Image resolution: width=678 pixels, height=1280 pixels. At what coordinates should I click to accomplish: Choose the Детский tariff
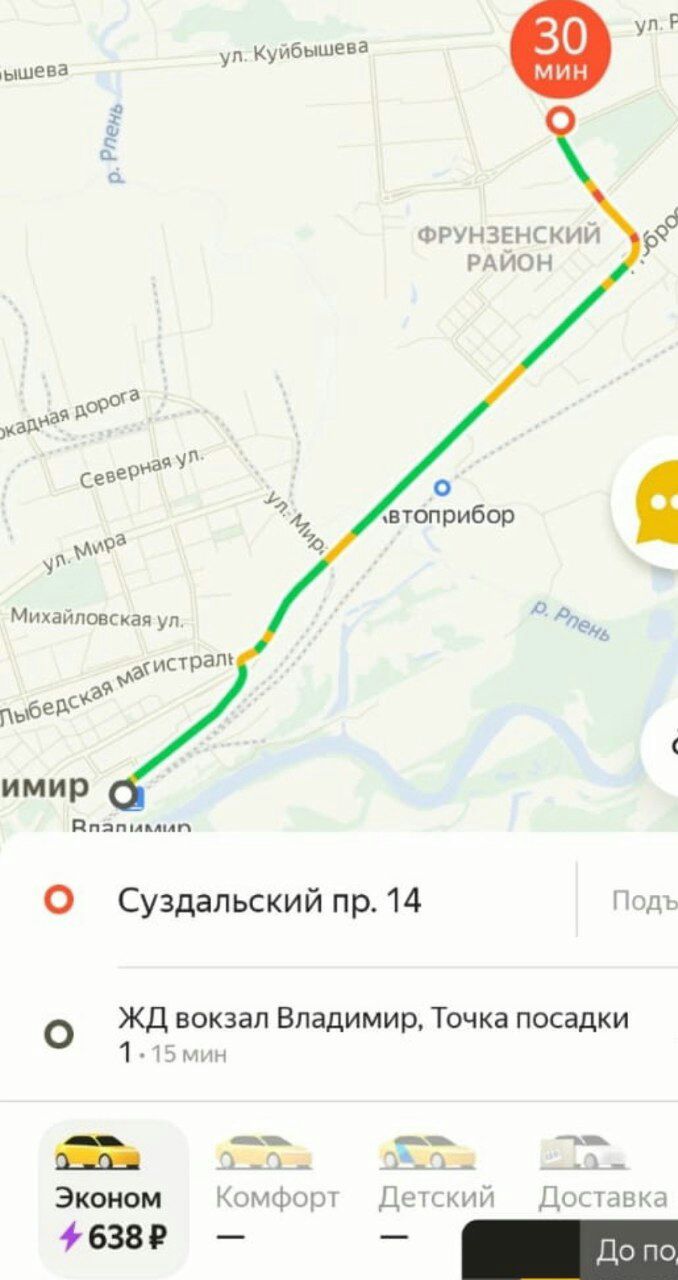[436, 1180]
